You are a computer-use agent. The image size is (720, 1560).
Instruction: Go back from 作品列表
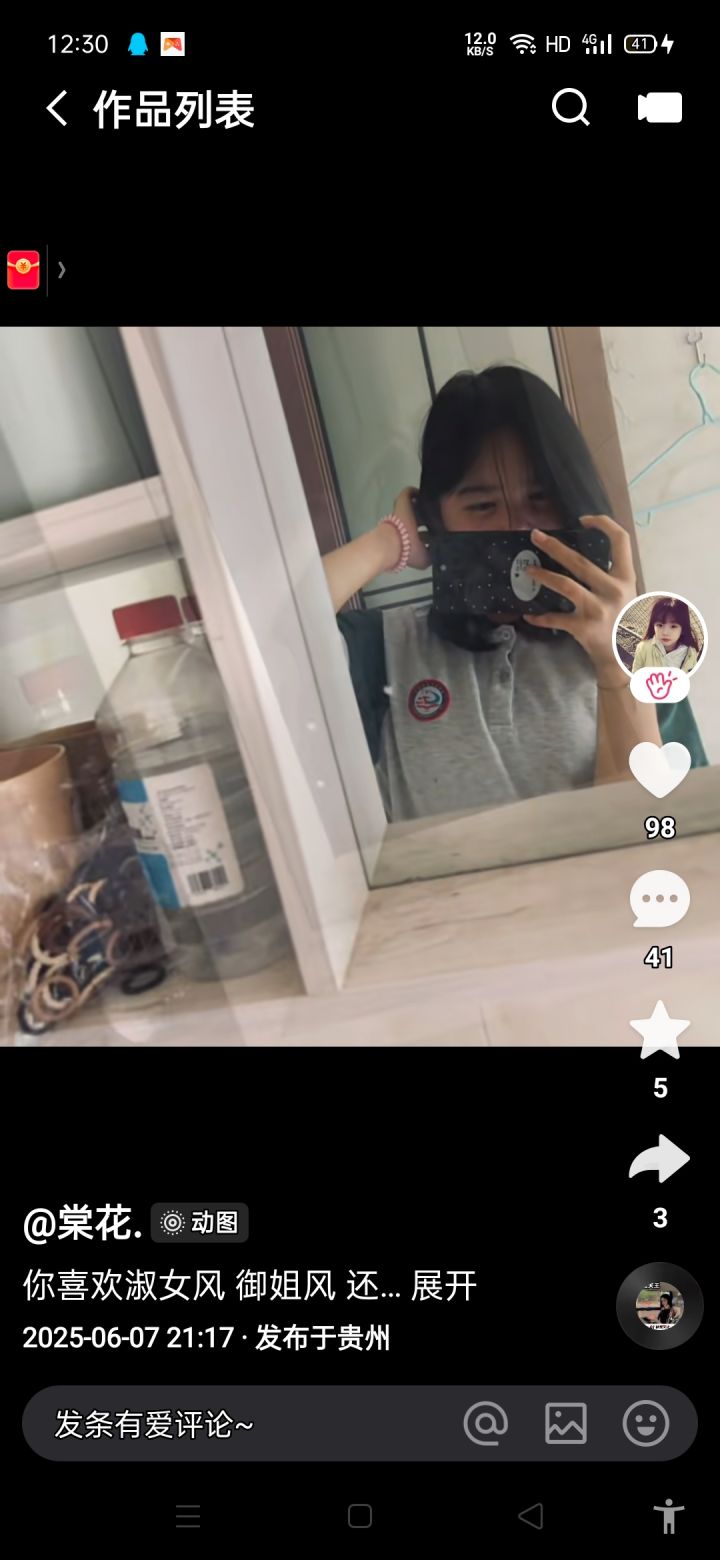point(57,108)
